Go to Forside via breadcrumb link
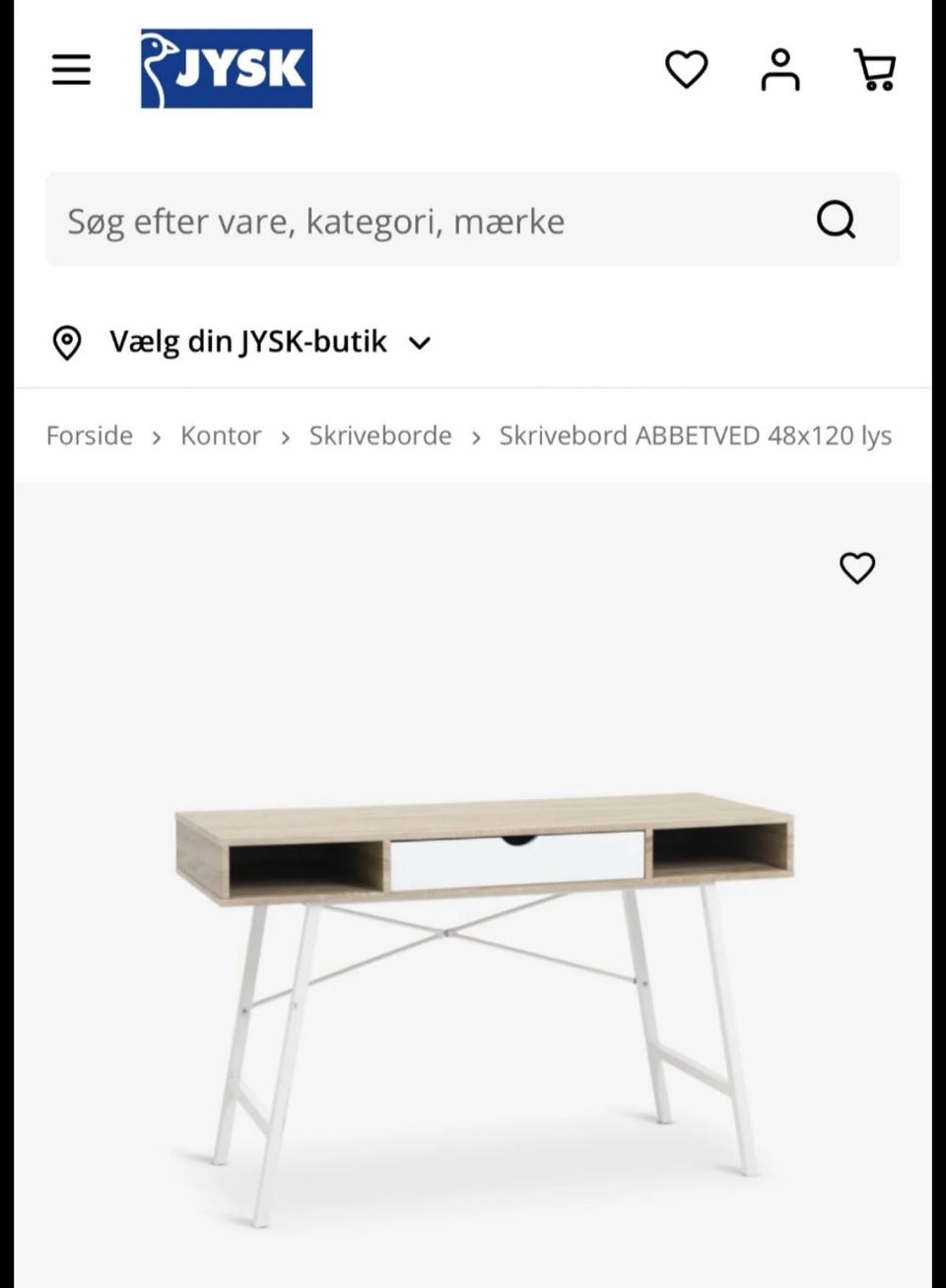This screenshot has height=1288, width=946. click(89, 436)
